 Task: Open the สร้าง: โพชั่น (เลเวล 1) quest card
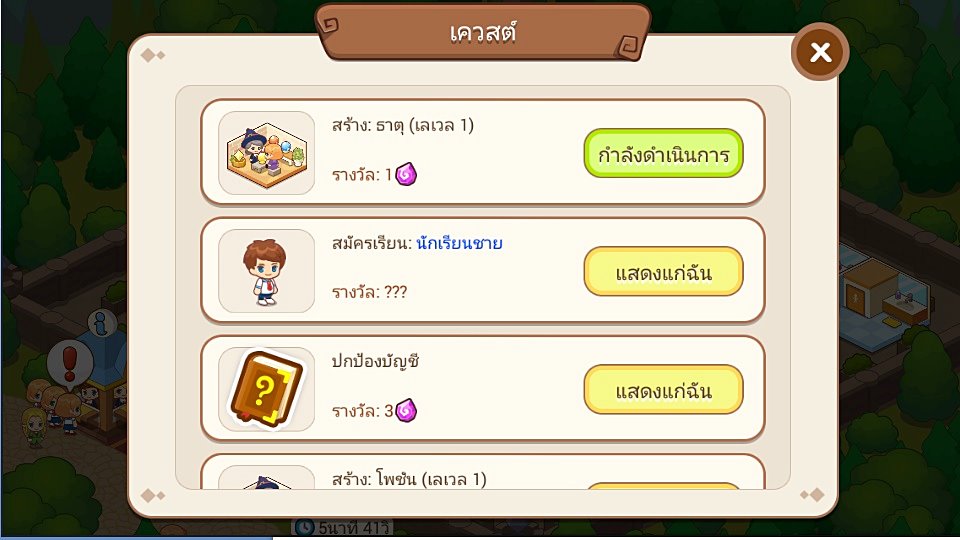click(x=420, y=477)
